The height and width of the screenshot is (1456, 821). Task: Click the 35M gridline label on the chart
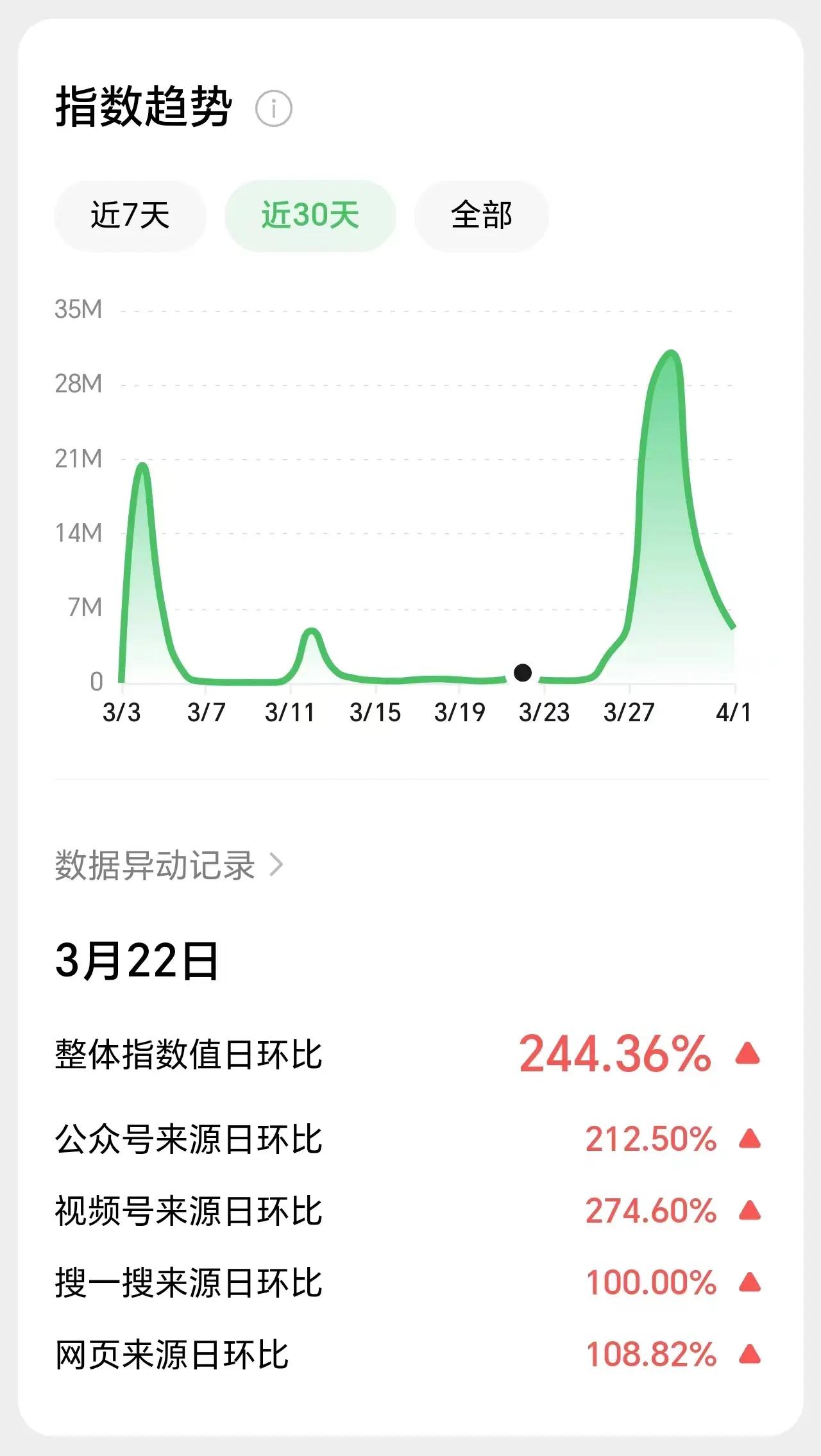(78, 310)
